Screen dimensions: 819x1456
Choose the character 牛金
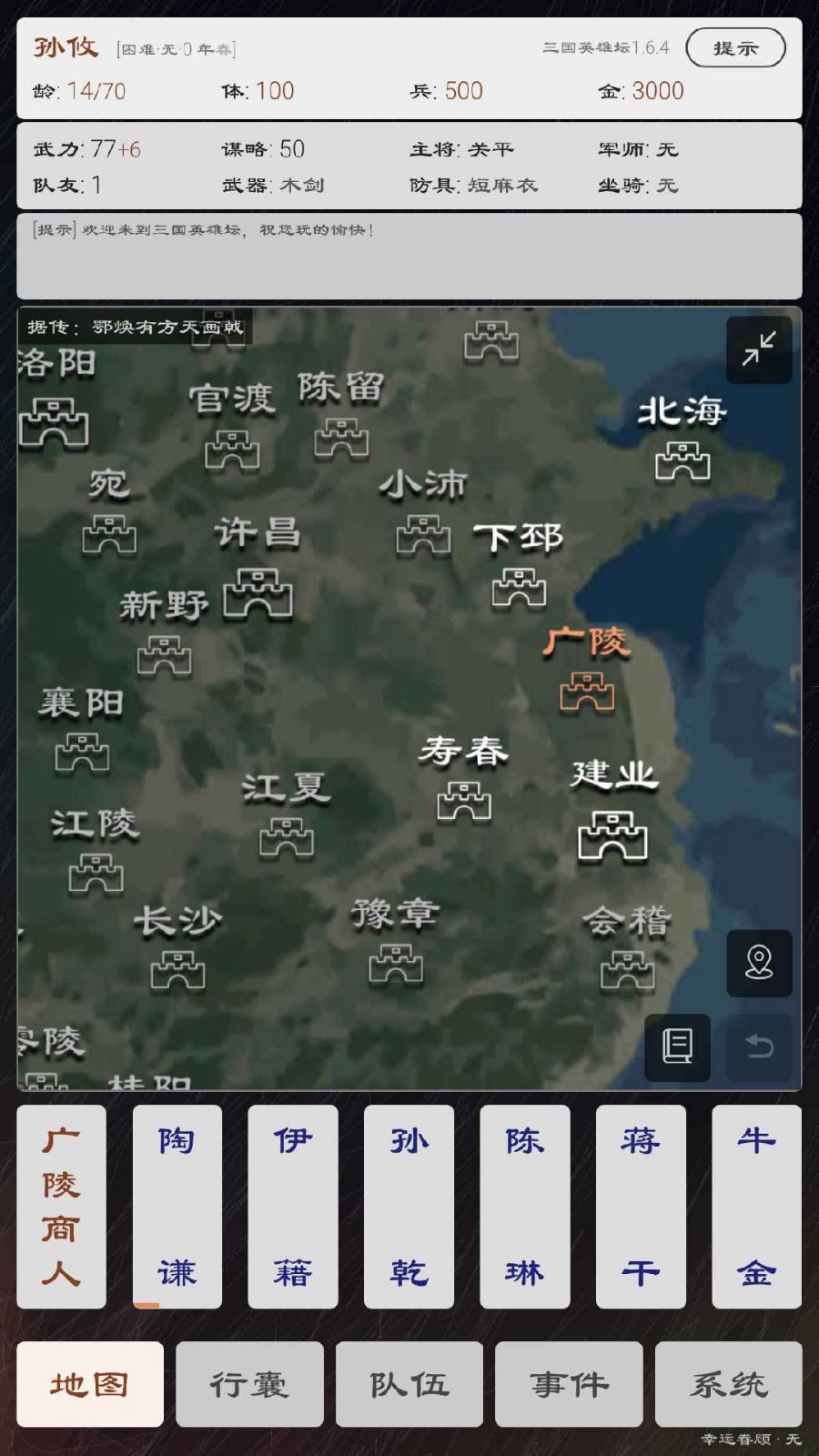[x=756, y=1206]
